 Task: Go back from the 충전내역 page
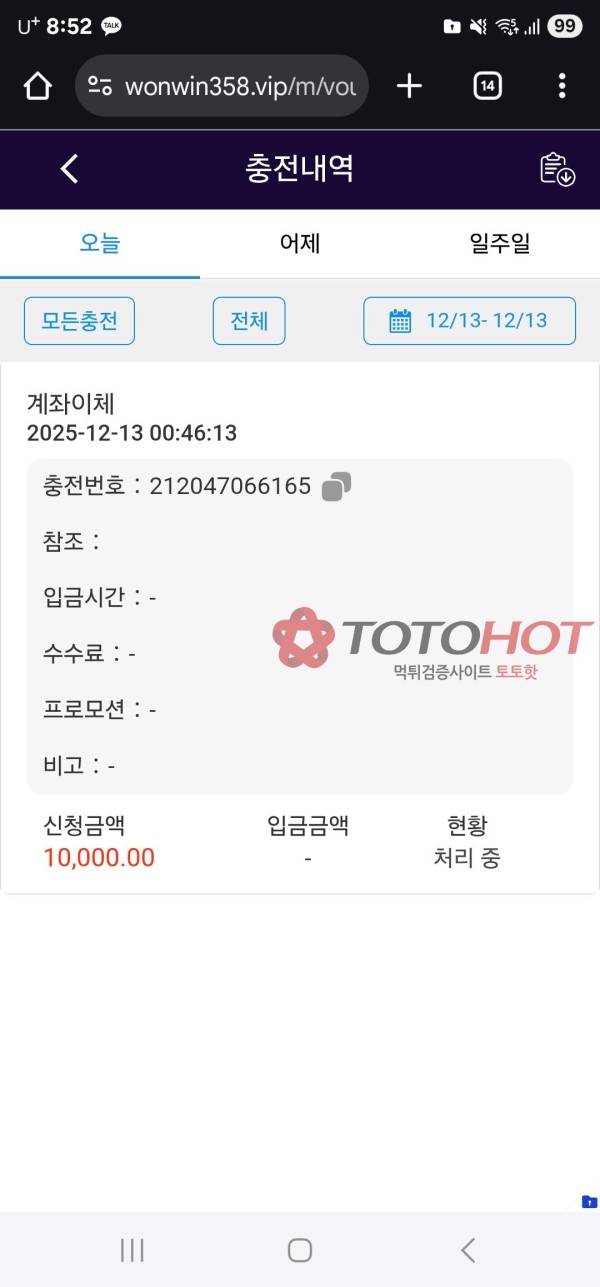coord(68,169)
